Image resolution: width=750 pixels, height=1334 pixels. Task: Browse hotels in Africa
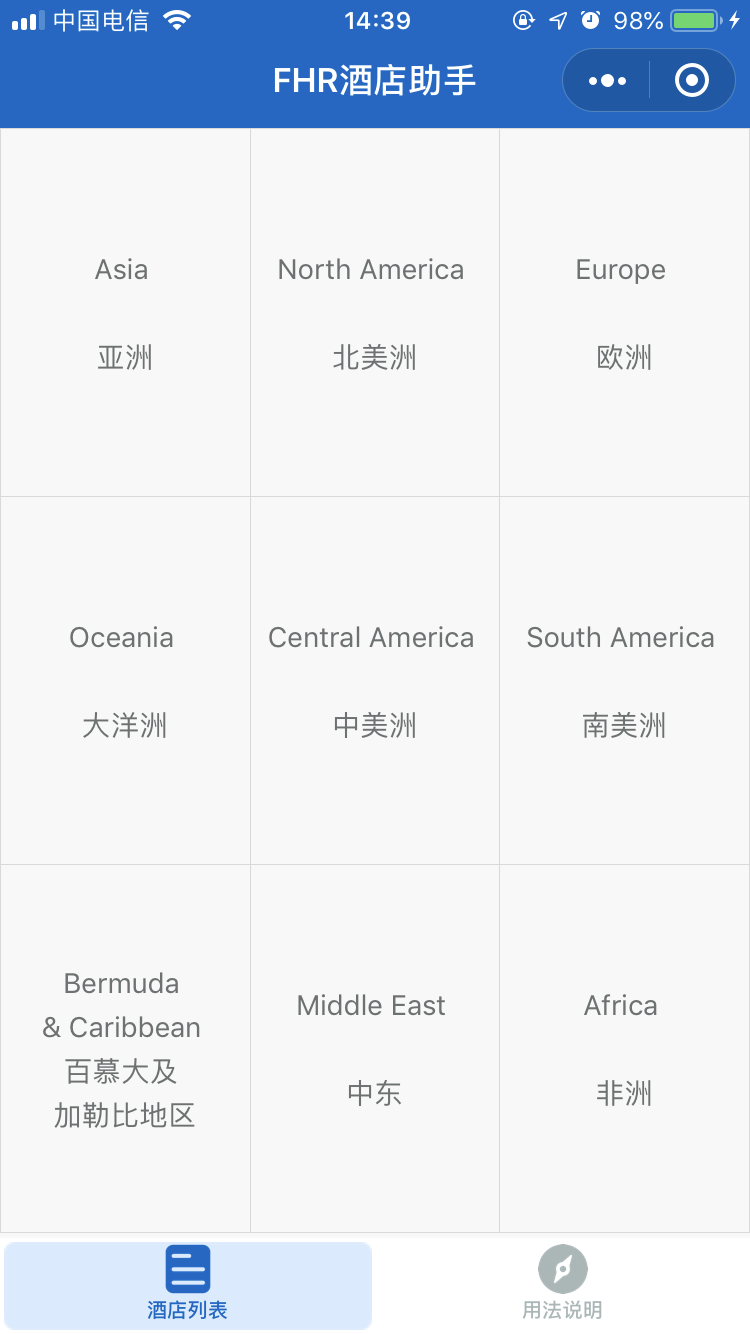coord(625,1048)
